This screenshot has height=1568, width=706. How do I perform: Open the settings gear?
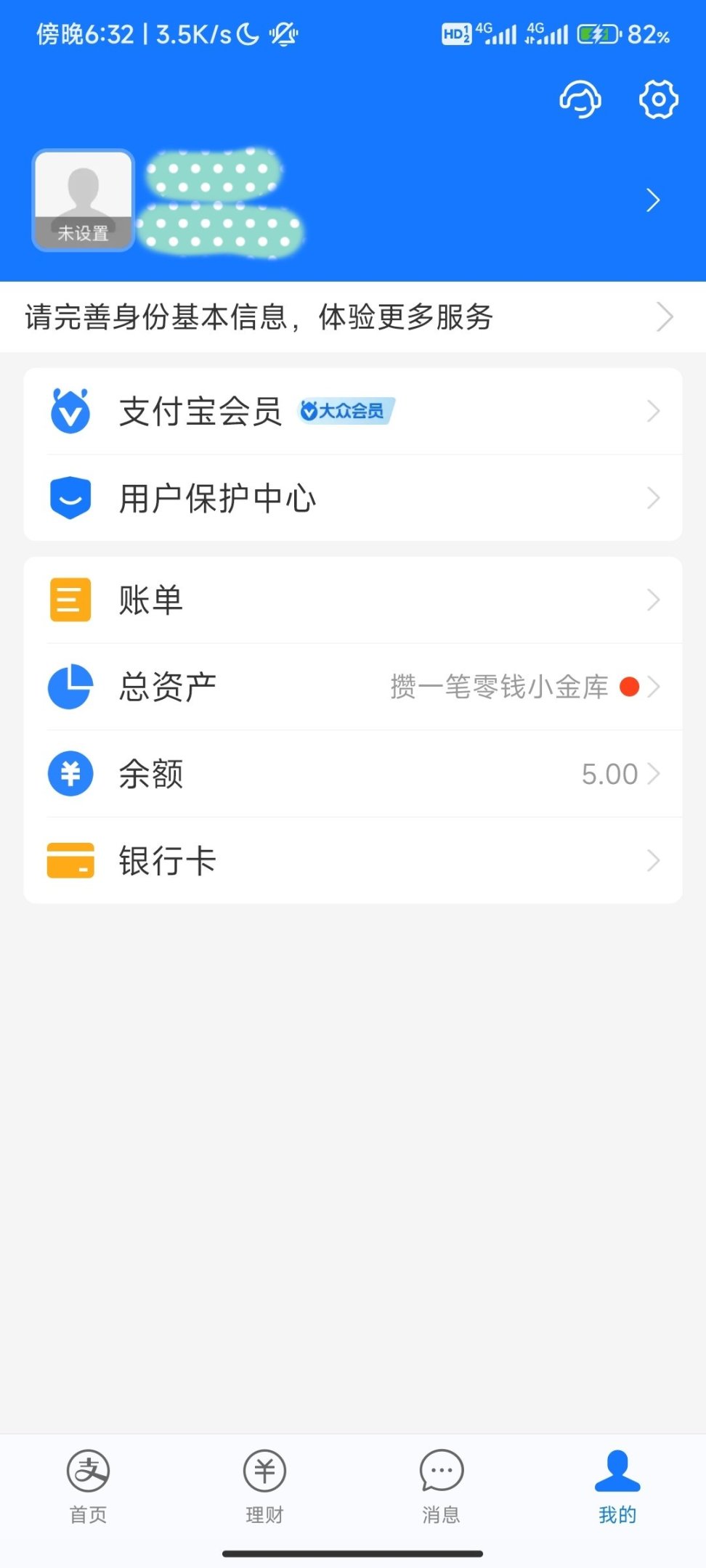[658, 99]
